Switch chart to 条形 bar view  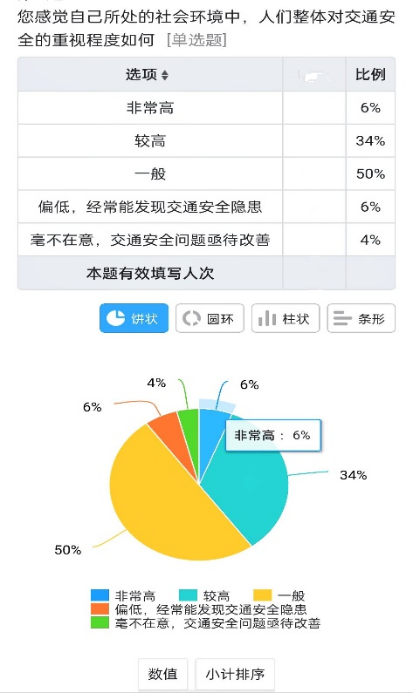pos(361,318)
